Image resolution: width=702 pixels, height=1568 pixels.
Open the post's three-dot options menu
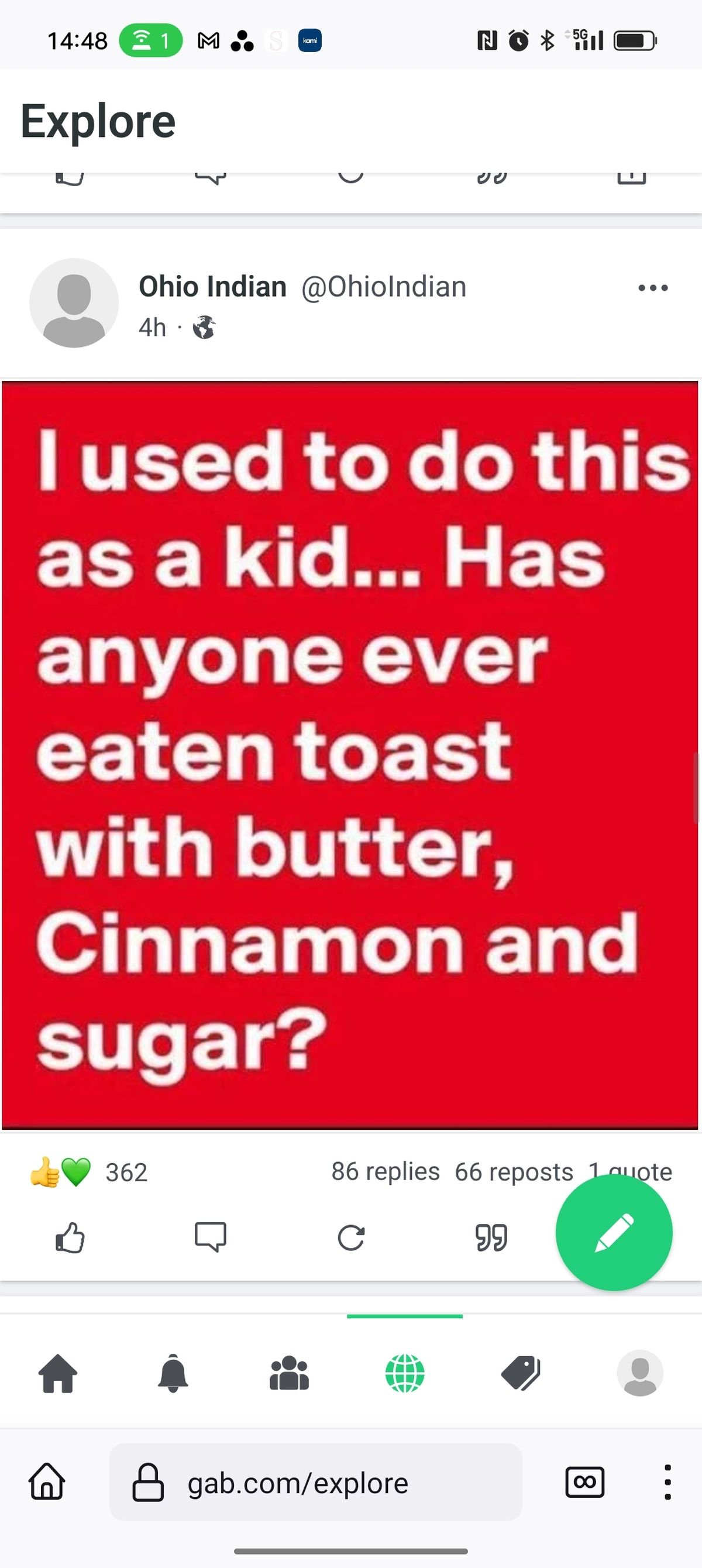[x=653, y=287]
